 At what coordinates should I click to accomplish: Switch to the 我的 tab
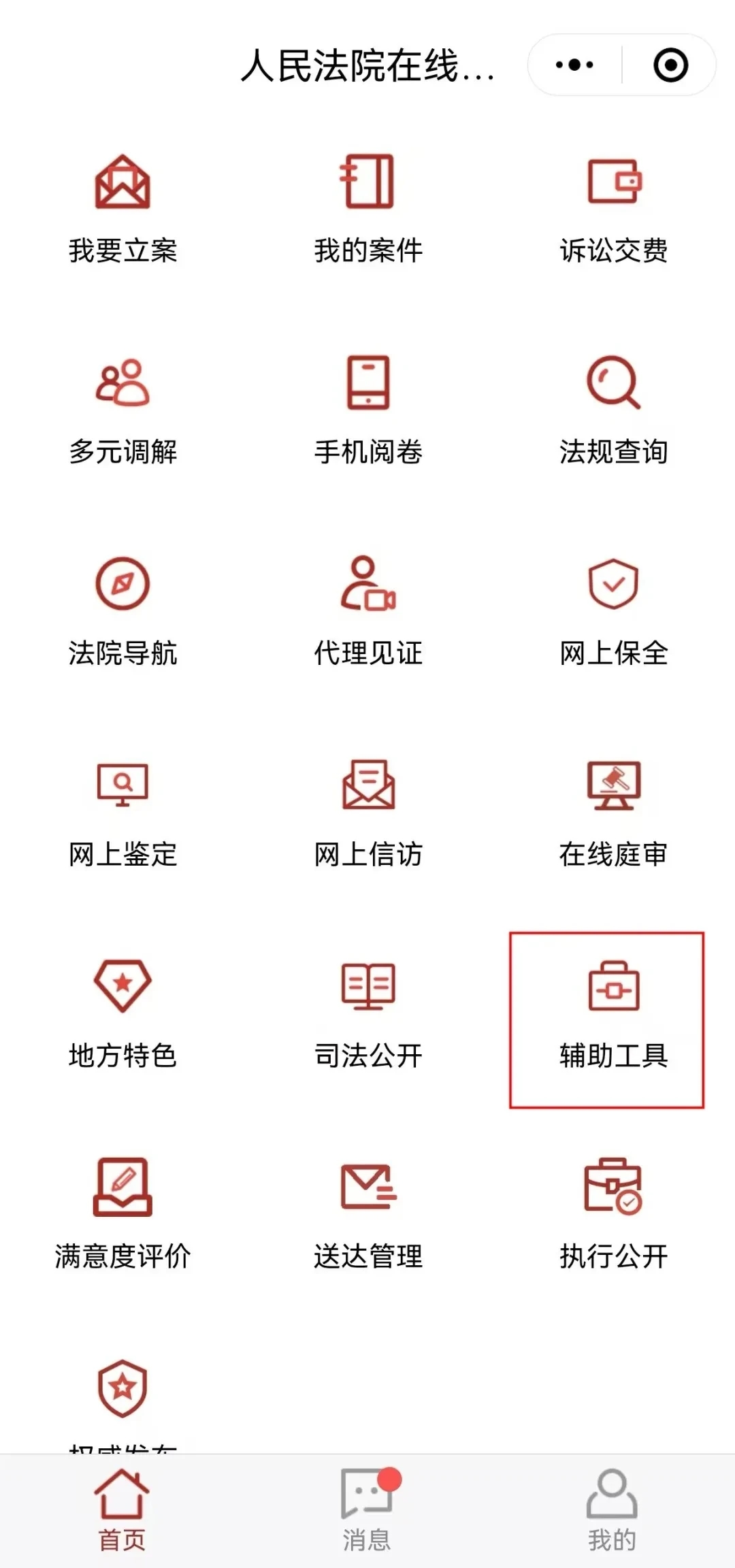point(612,1511)
